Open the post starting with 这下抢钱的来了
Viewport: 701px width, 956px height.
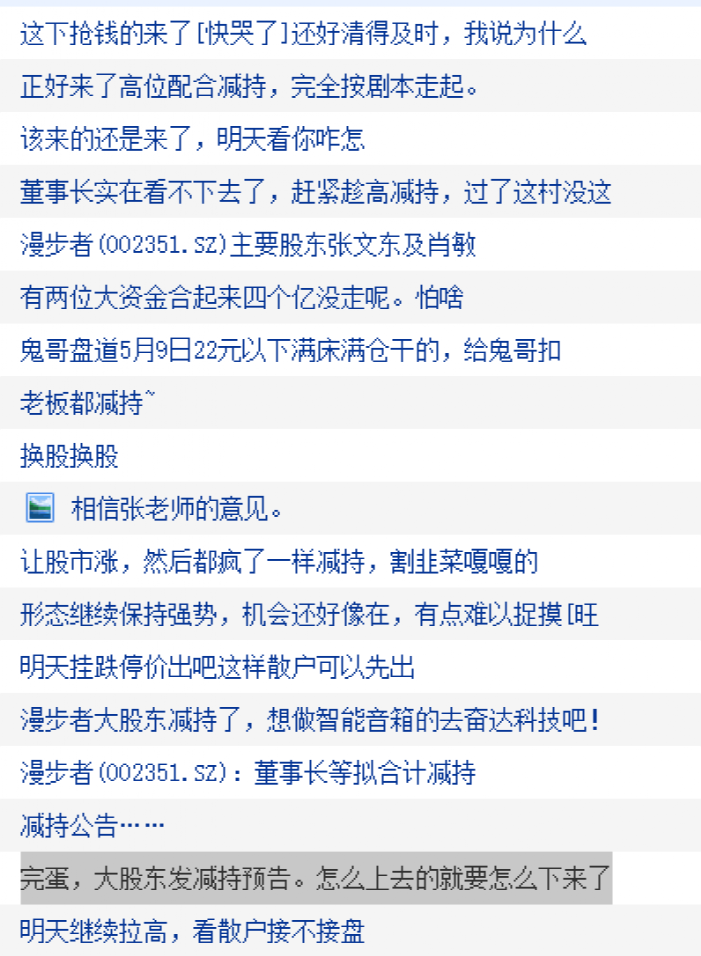coord(303,34)
